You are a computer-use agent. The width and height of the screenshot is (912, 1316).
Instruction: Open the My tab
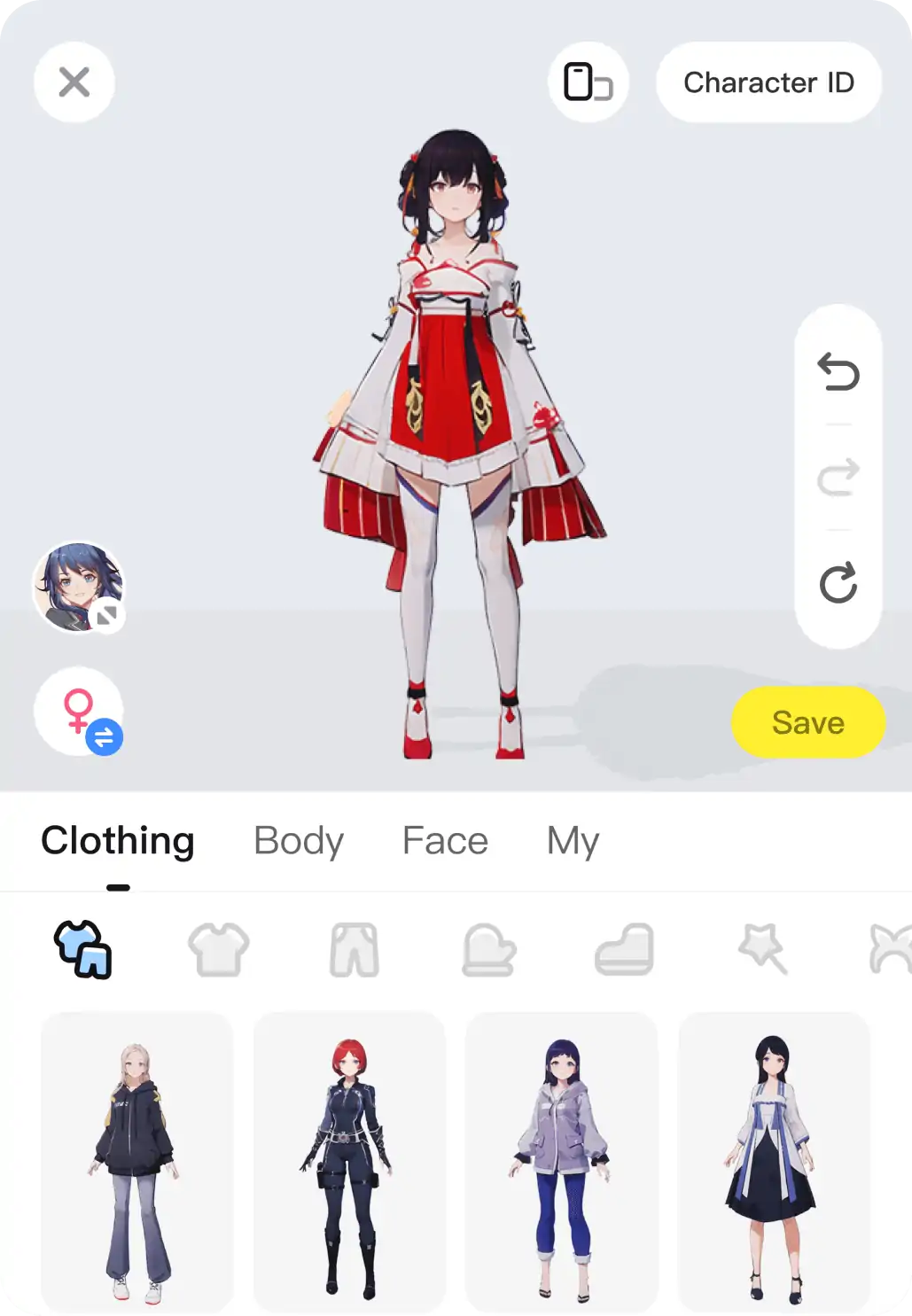(x=573, y=840)
